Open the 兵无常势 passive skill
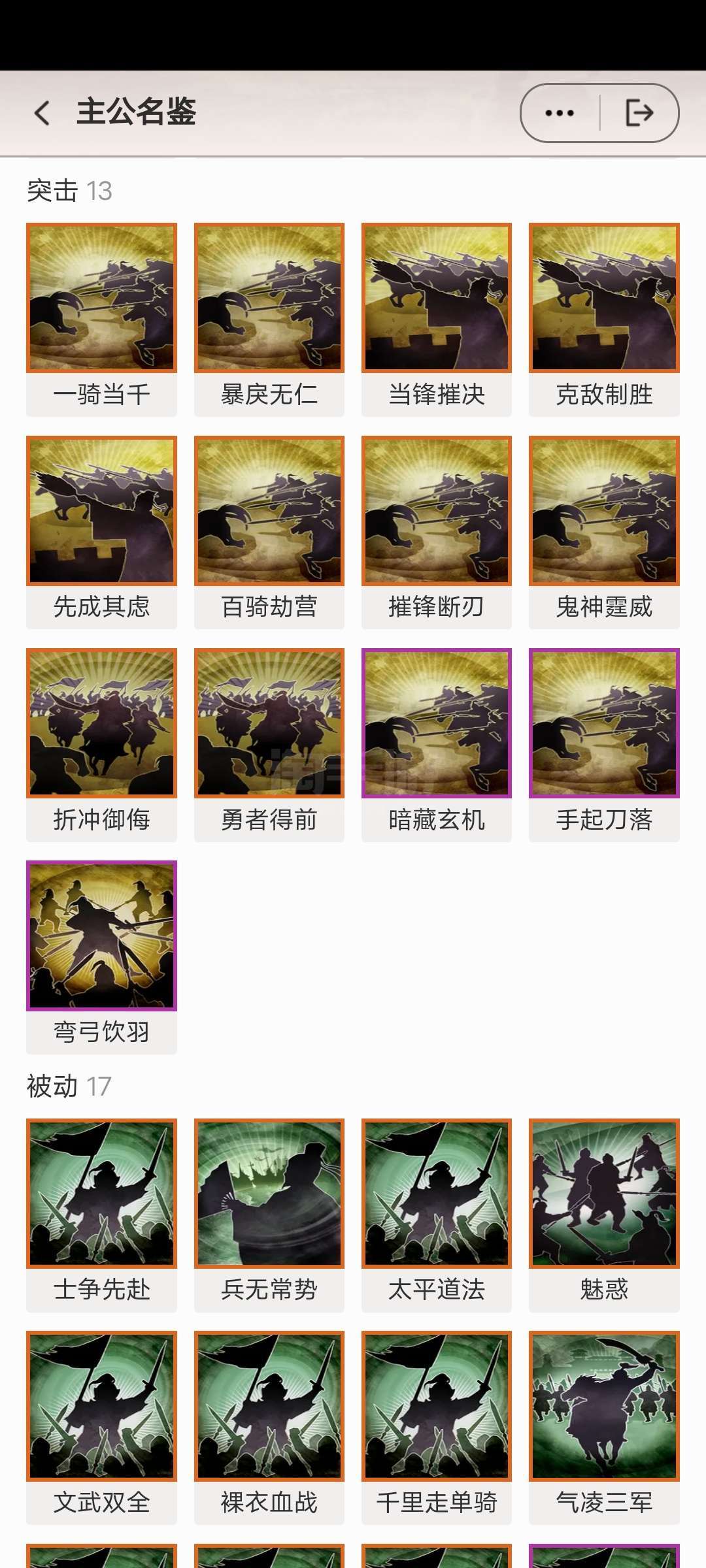706x1568 pixels. pyautogui.click(x=269, y=1194)
